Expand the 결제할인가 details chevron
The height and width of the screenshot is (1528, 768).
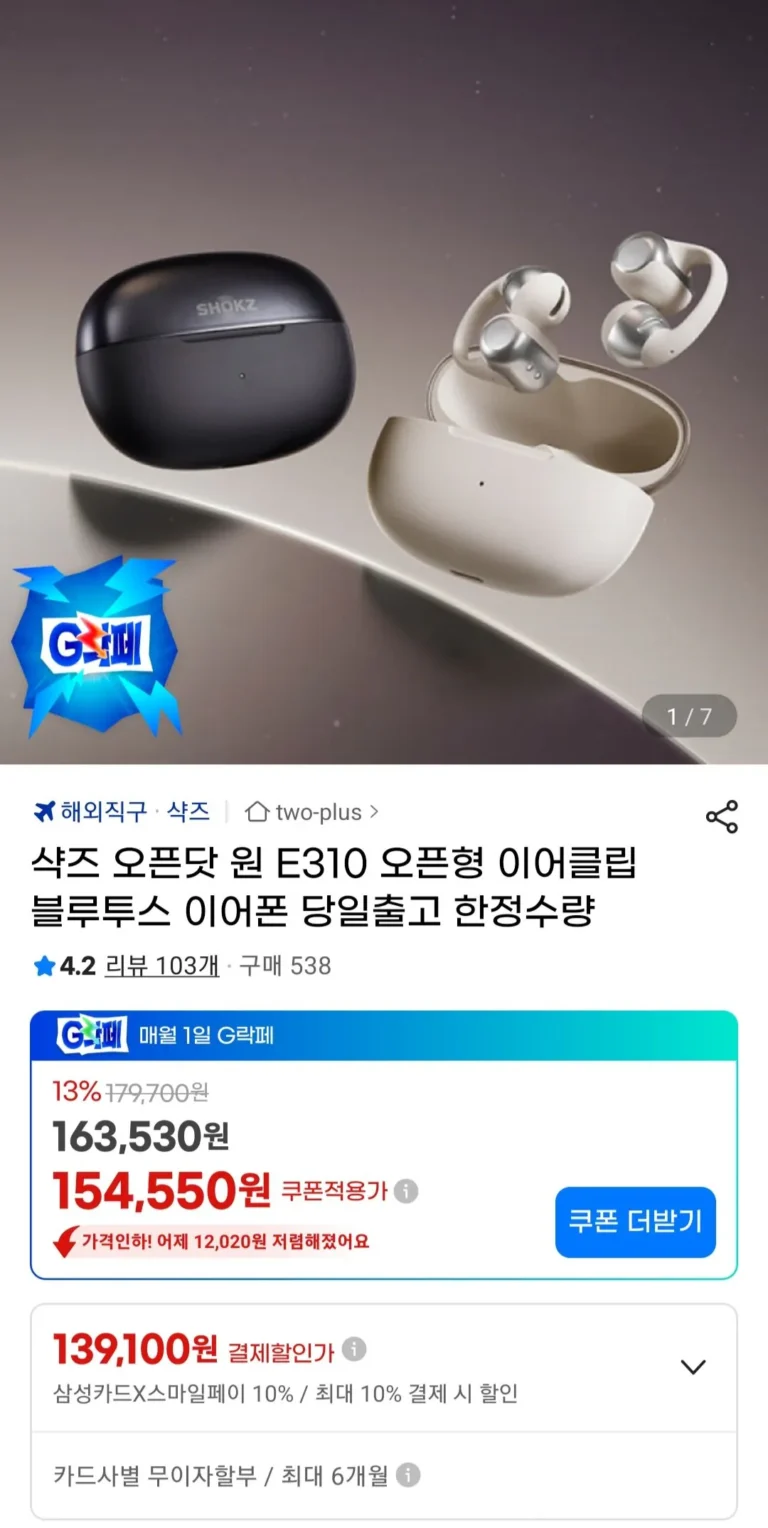[693, 1367]
